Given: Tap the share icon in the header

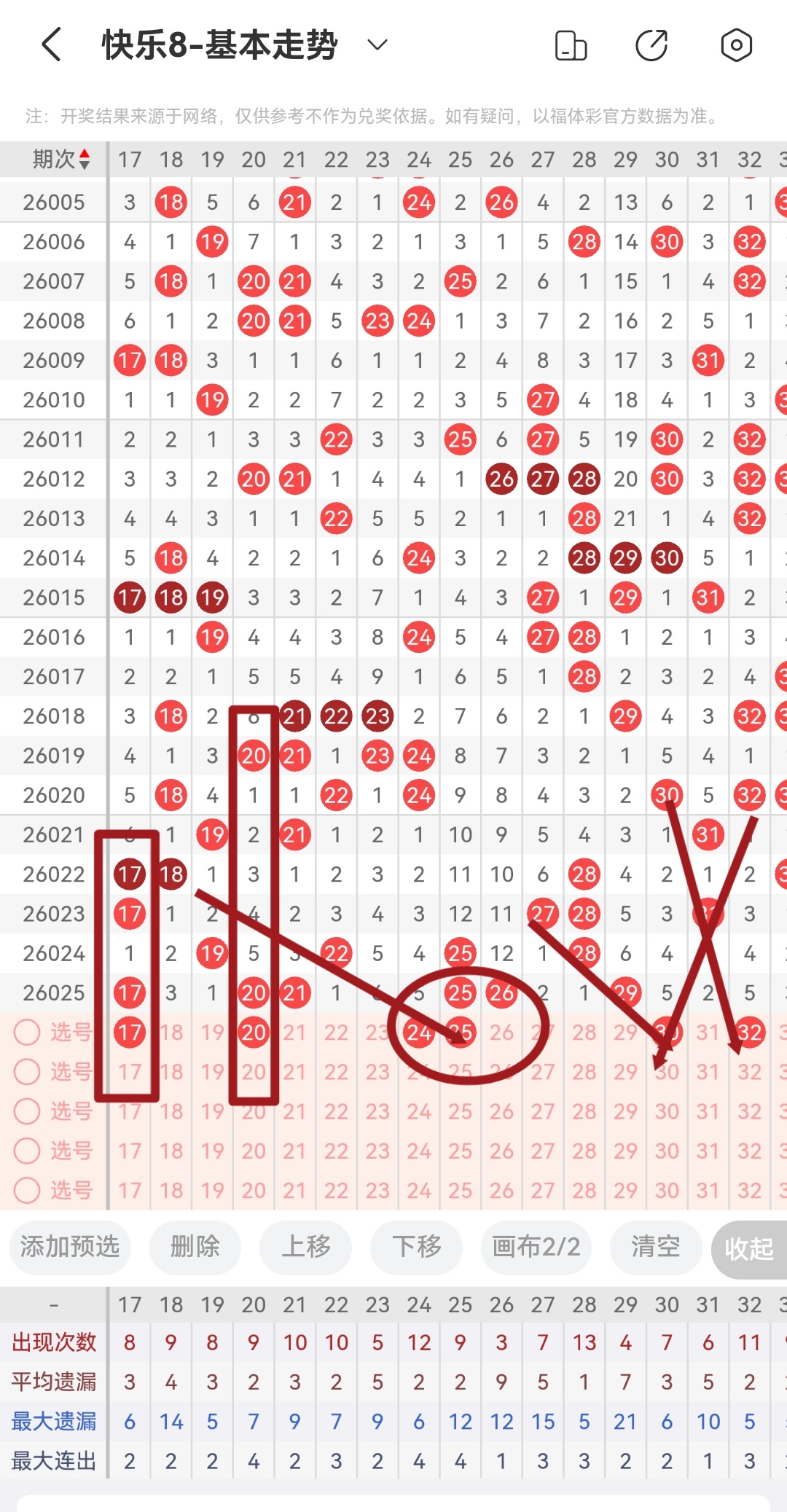Looking at the screenshot, I should 651,45.
